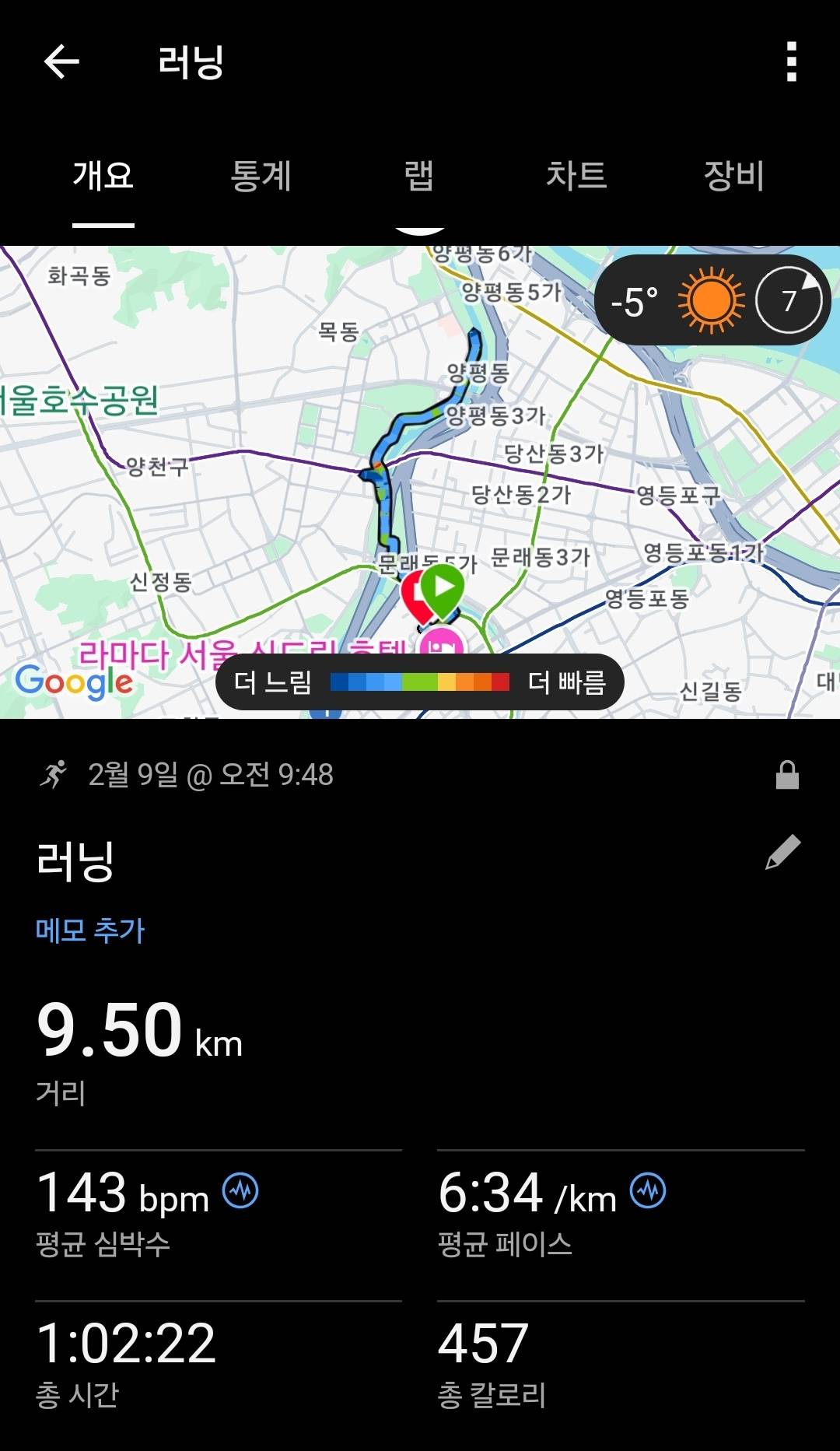Open the 장비 tab
Image resolution: width=840 pixels, height=1451 pixels.
733,177
